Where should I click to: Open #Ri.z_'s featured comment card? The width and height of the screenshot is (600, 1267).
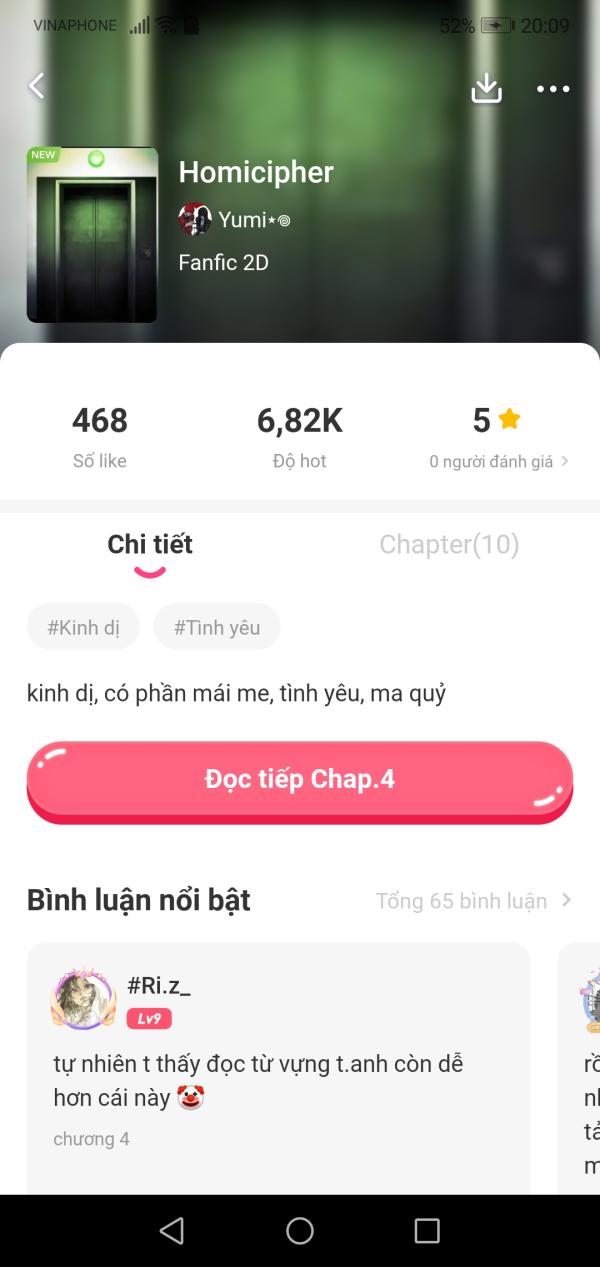pyautogui.click(x=278, y=1068)
